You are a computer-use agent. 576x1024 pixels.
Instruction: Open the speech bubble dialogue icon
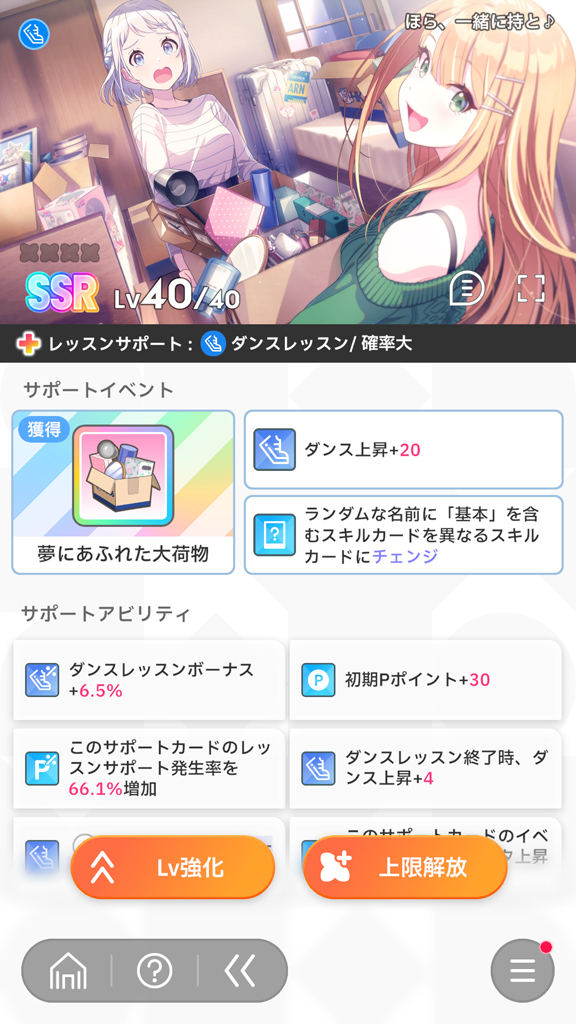pyautogui.click(x=467, y=288)
